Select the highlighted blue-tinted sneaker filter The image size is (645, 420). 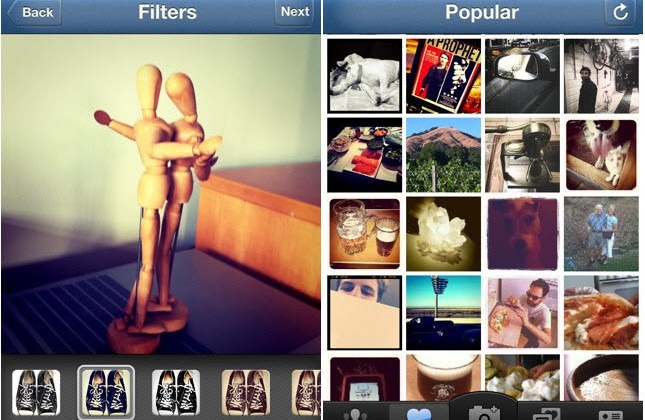click(105, 392)
